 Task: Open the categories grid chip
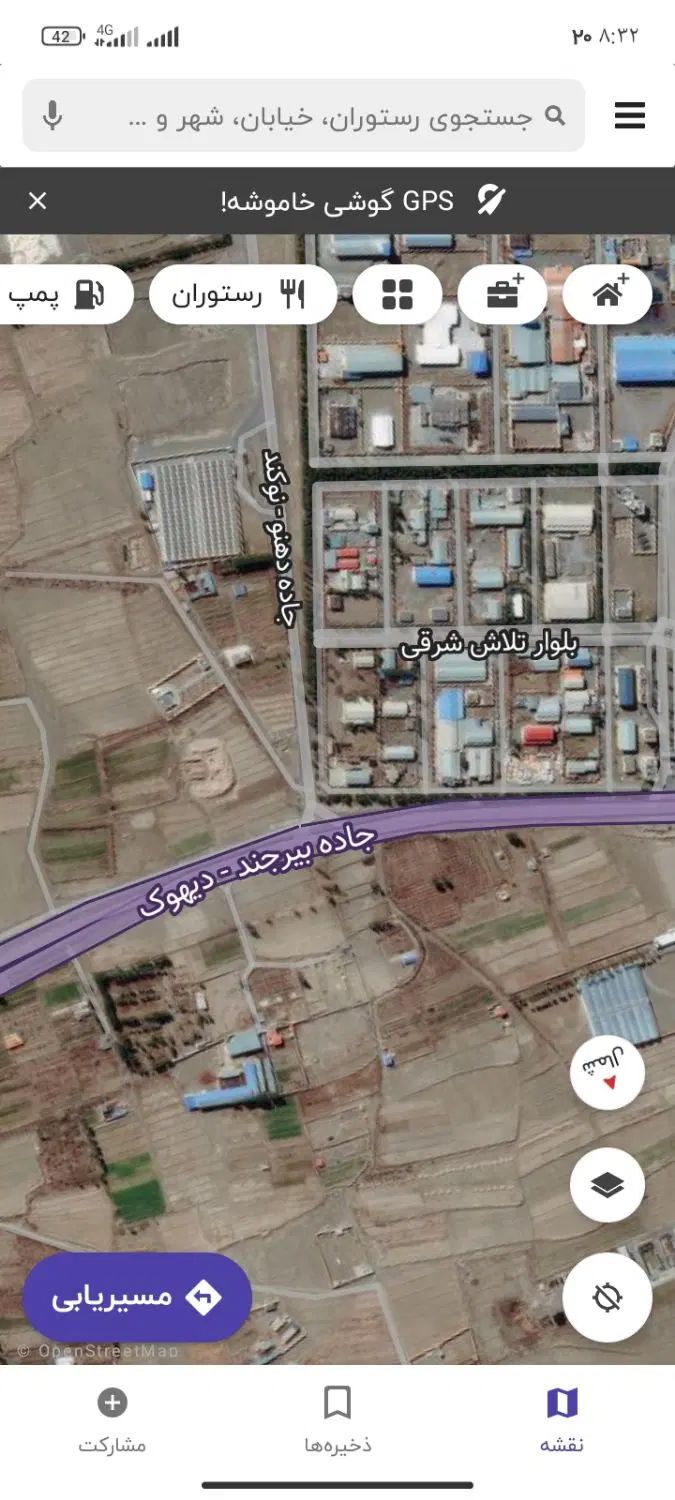[x=397, y=294]
